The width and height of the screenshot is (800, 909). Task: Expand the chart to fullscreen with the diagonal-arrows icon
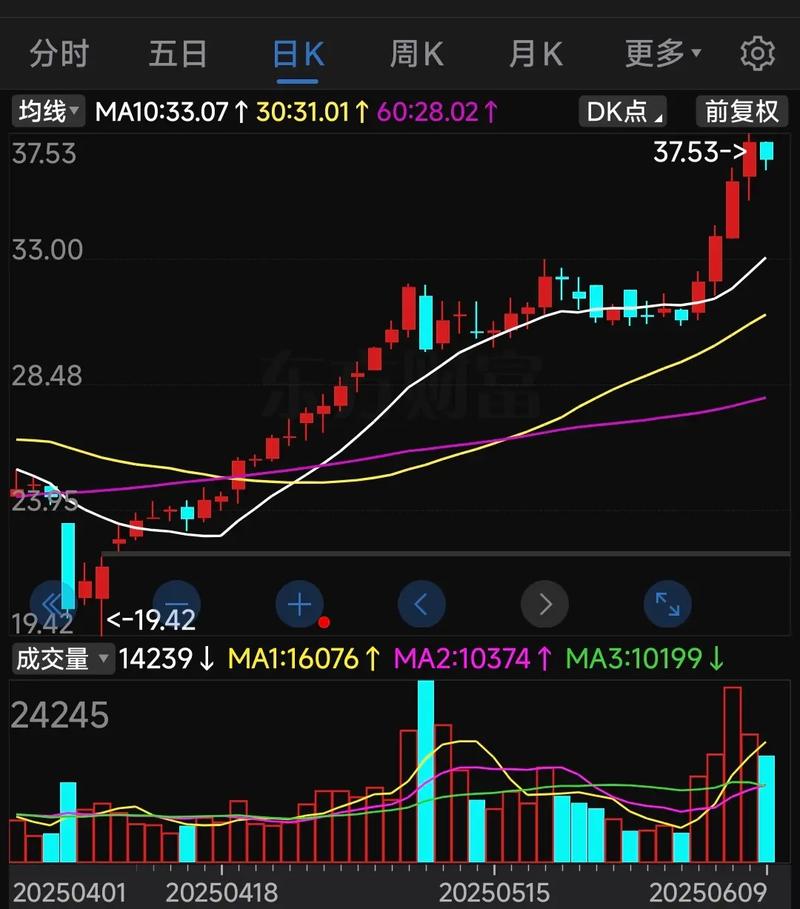pyautogui.click(x=667, y=604)
